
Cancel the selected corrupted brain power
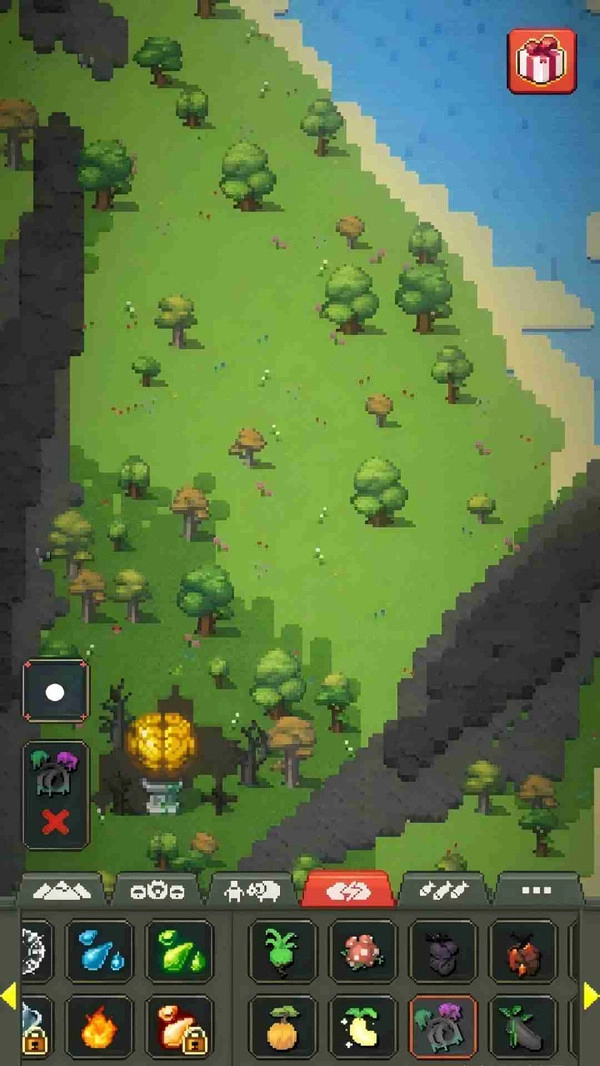click(x=56, y=822)
